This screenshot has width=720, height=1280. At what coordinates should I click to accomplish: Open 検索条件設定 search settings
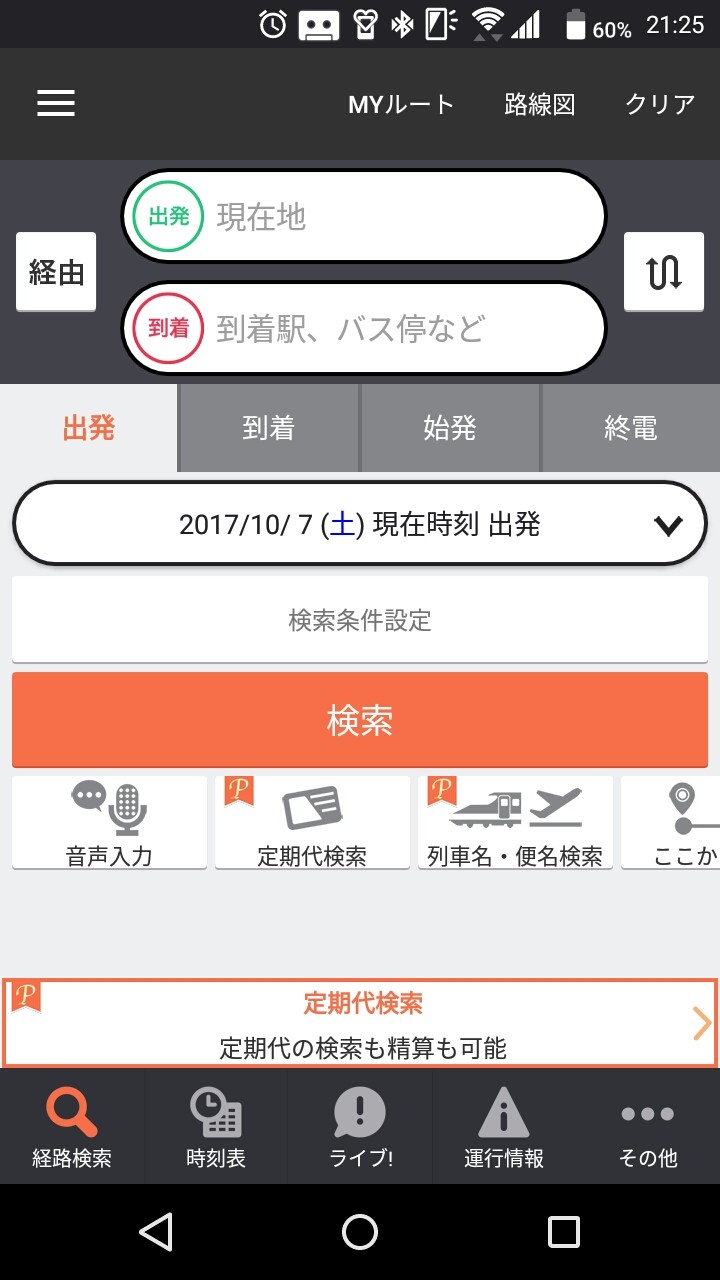[360, 620]
